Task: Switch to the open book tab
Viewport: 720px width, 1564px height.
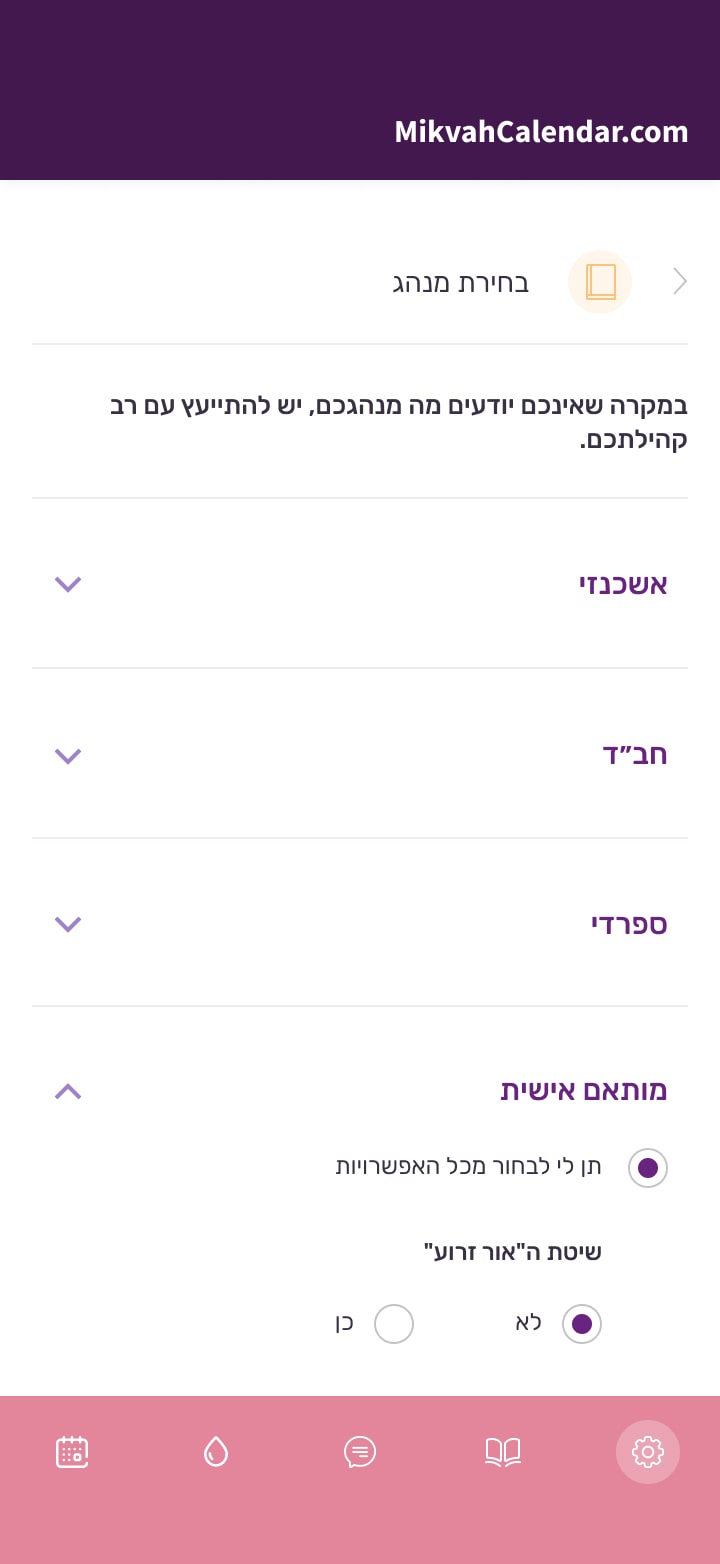Action: click(503, 1452)
